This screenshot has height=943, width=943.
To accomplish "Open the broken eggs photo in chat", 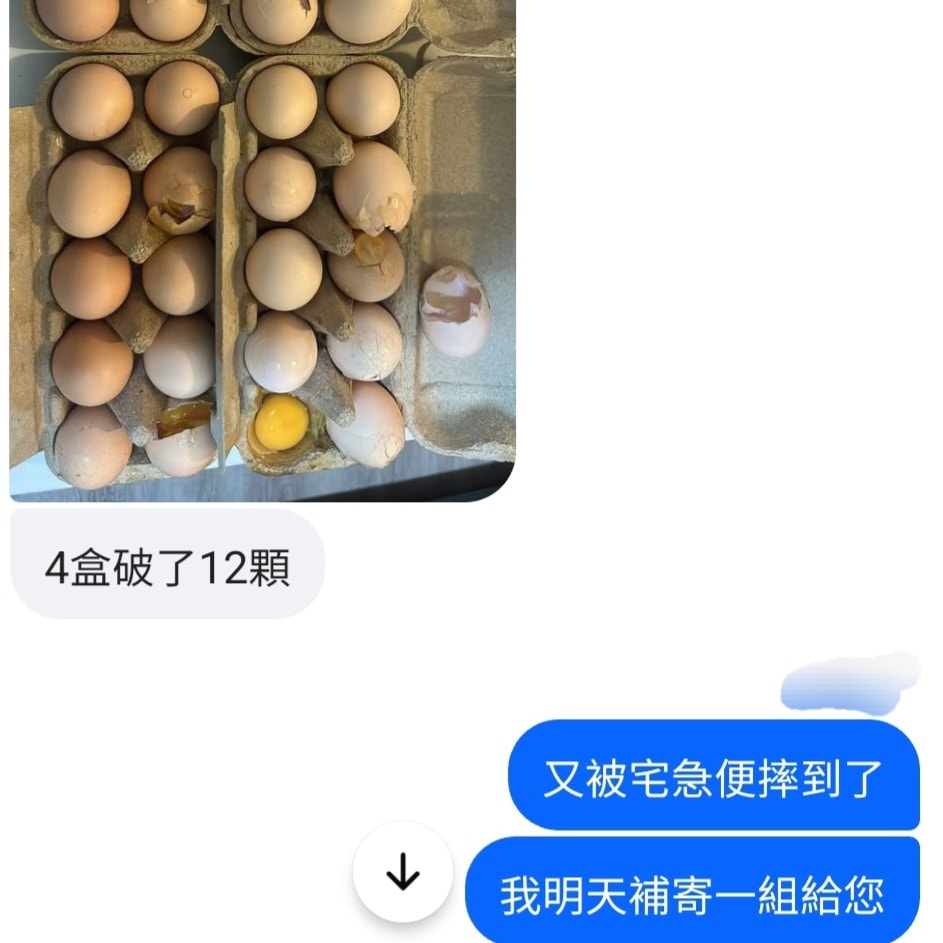I will point(262,250).
